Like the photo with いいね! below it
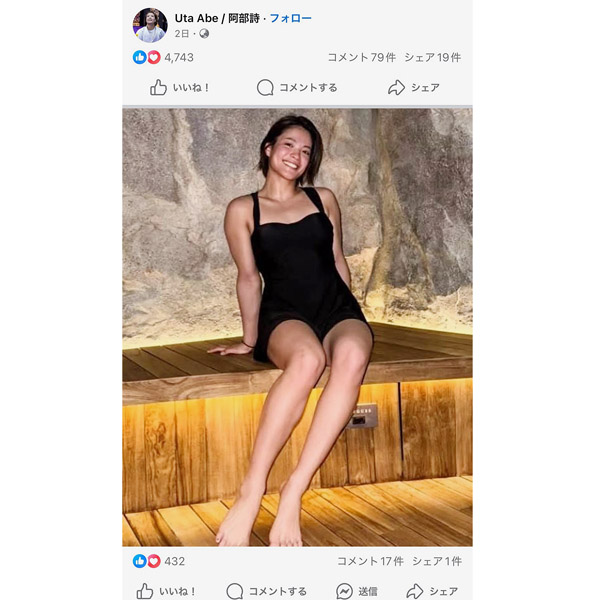This screenshot has width=600, height=600. tap(166, 591)
